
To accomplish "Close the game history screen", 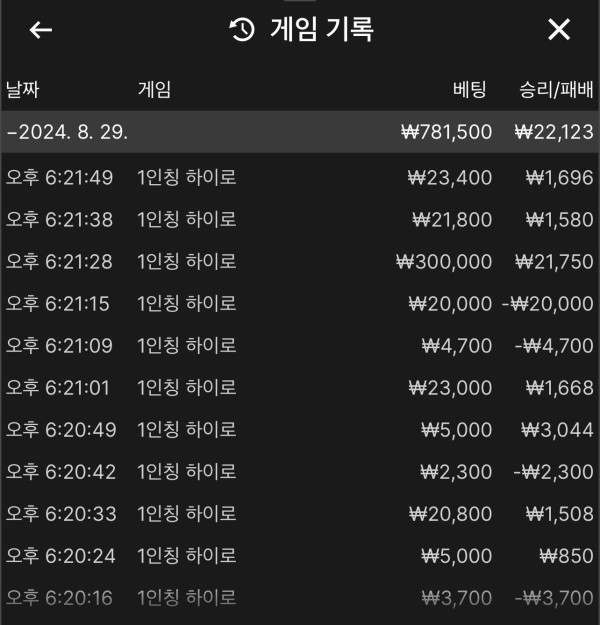I will (x=559, y=30).
